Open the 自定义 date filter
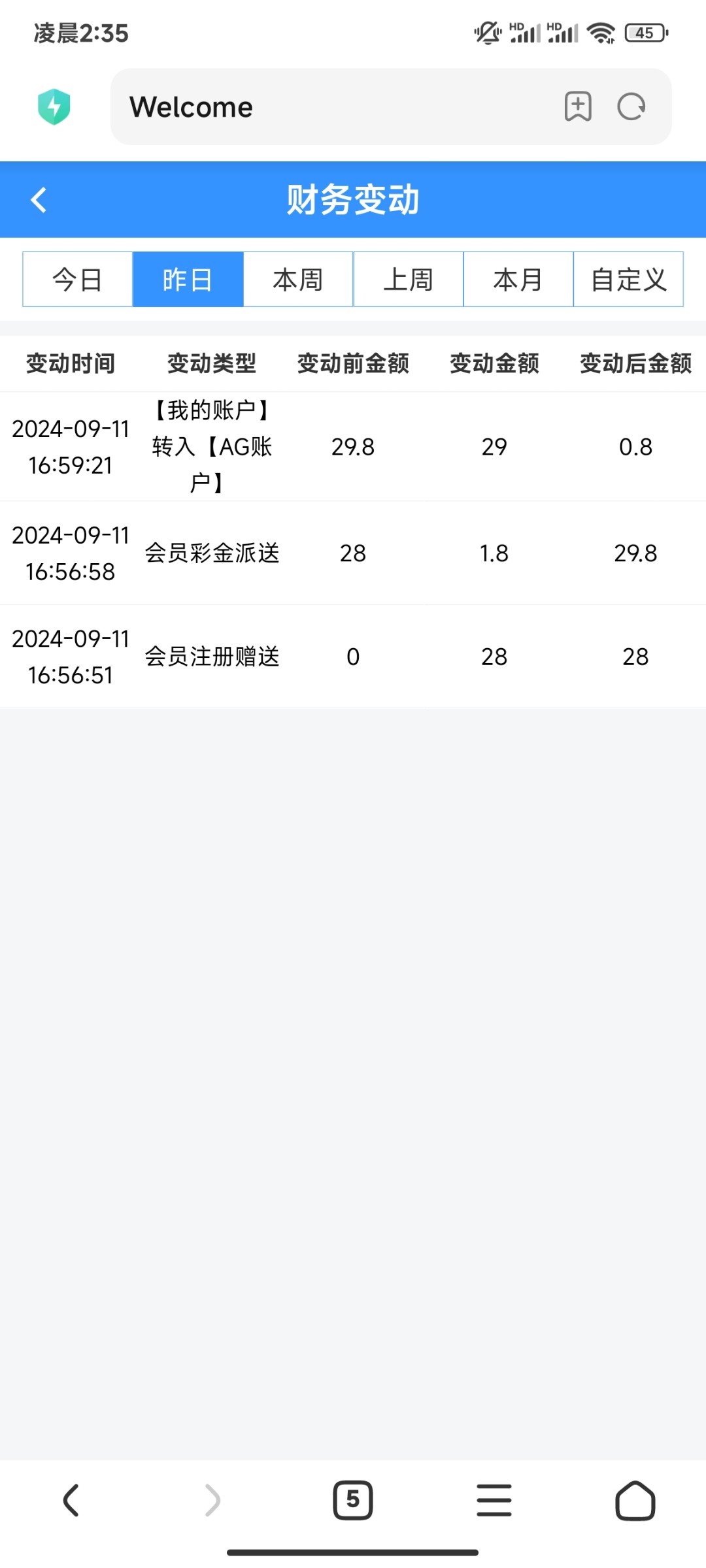 [x=628, y=280]
